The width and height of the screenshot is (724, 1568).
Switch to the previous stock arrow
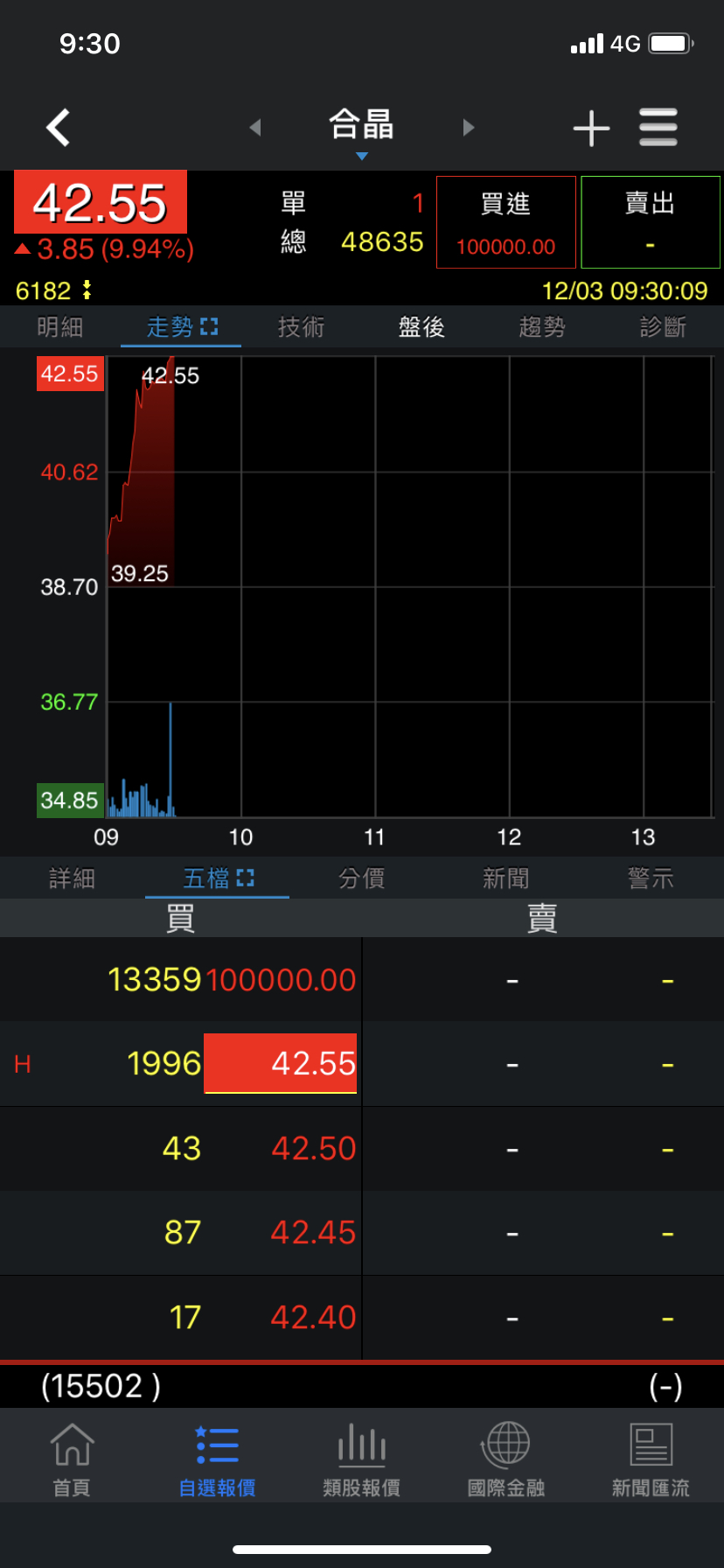pos(255,128)
